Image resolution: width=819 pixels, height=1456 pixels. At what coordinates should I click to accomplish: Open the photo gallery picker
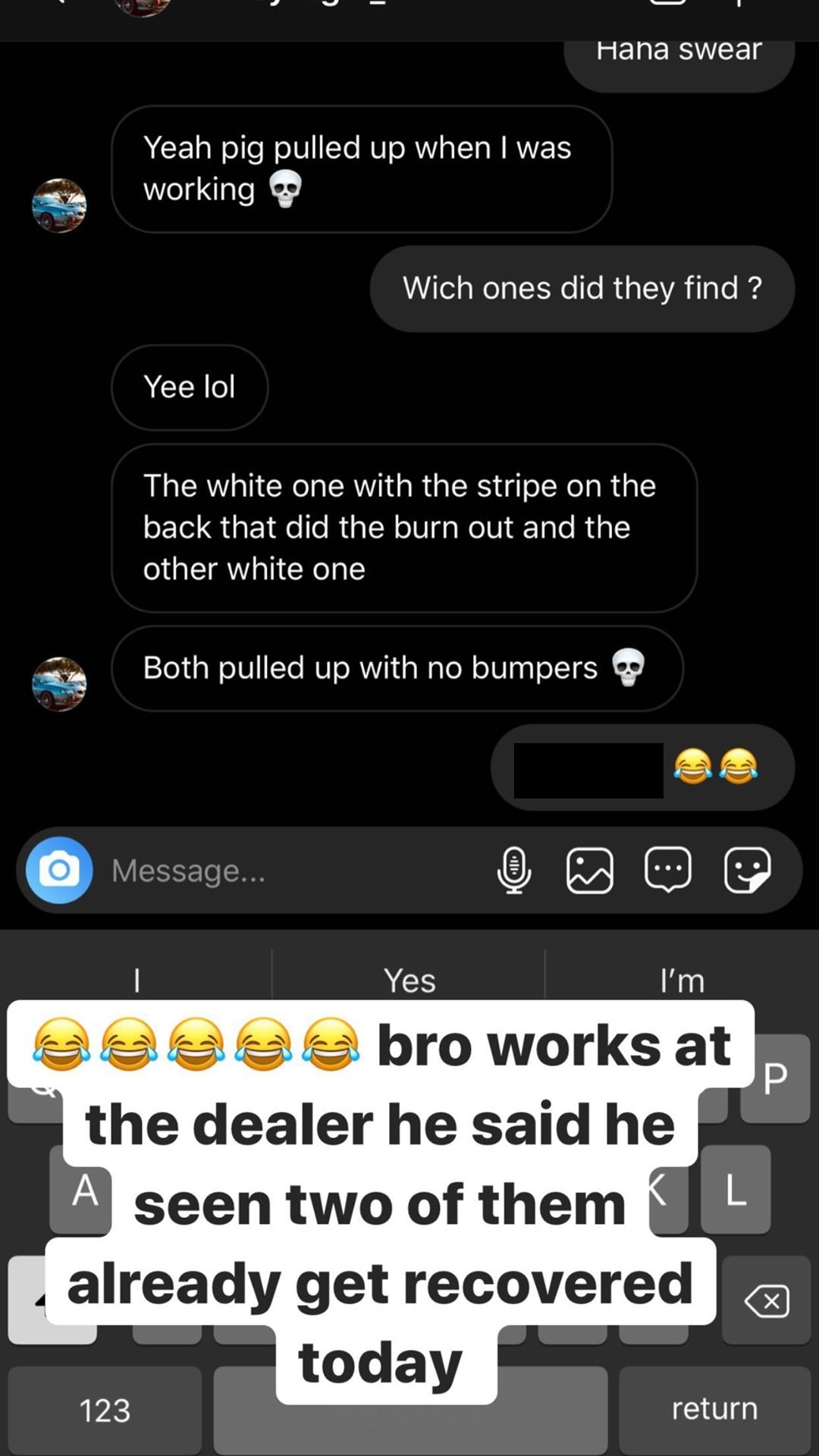click(590, 871)
